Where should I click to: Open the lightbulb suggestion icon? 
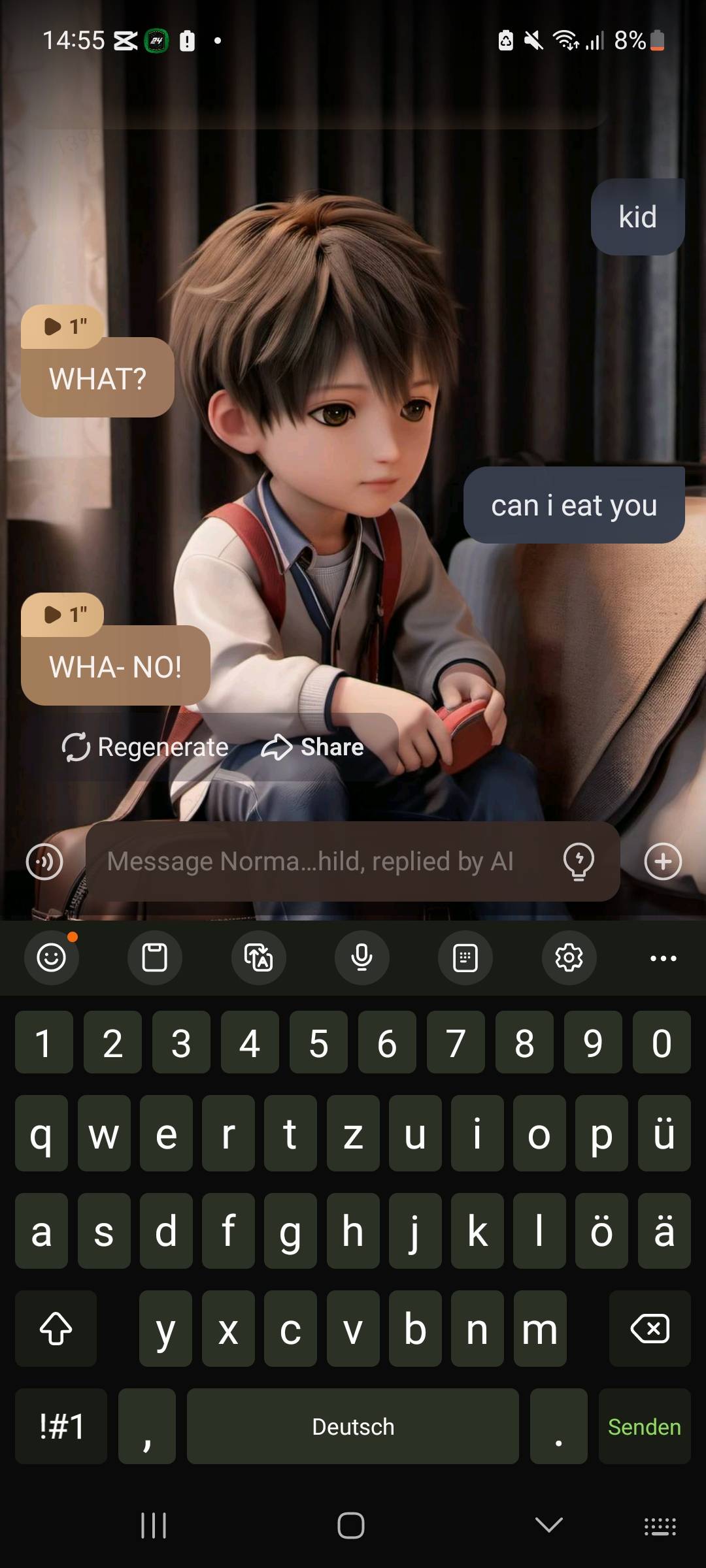pyautogui.click(x=579, y=861)
